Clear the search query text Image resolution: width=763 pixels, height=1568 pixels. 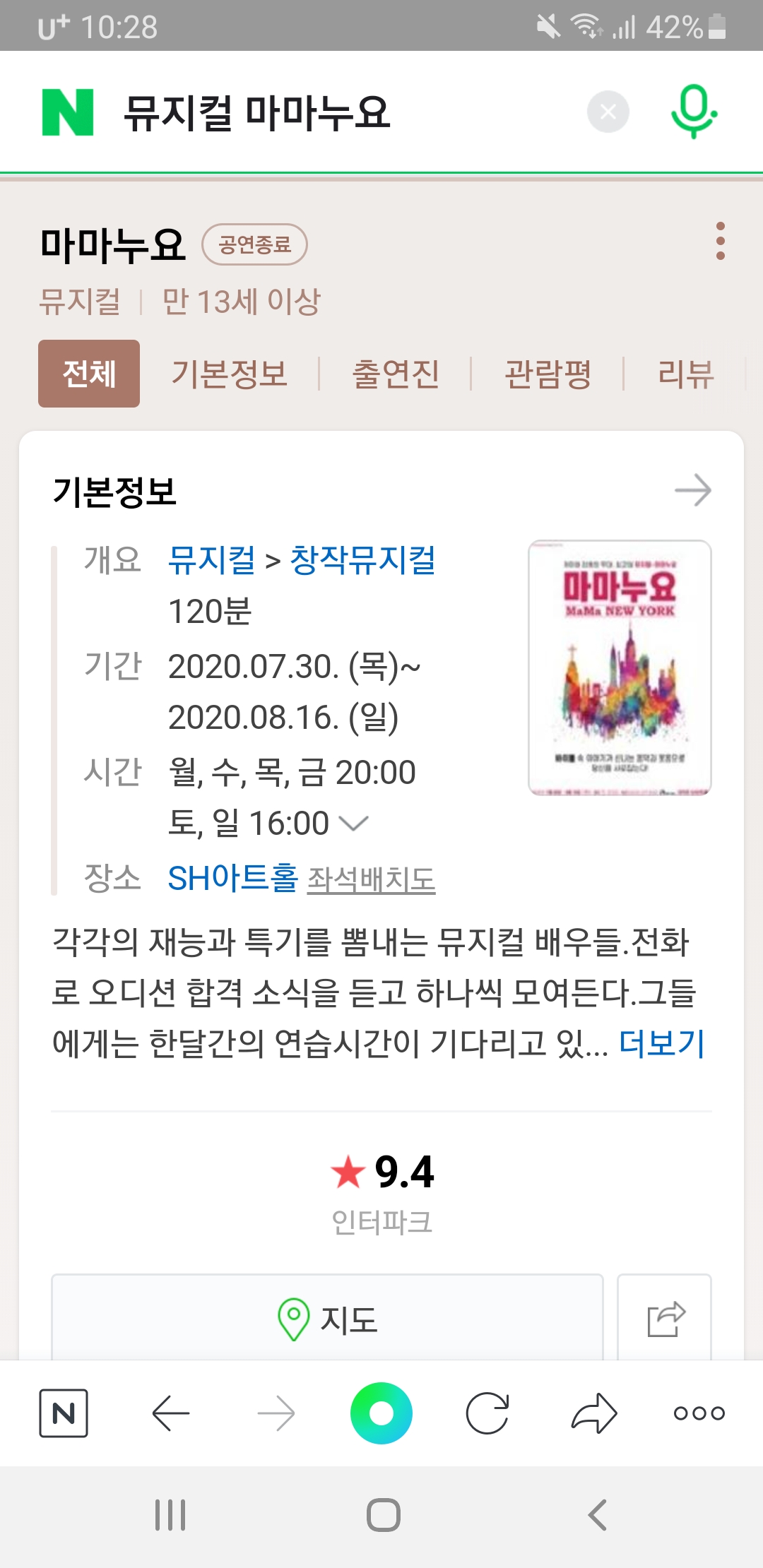[x=608, y=112]
